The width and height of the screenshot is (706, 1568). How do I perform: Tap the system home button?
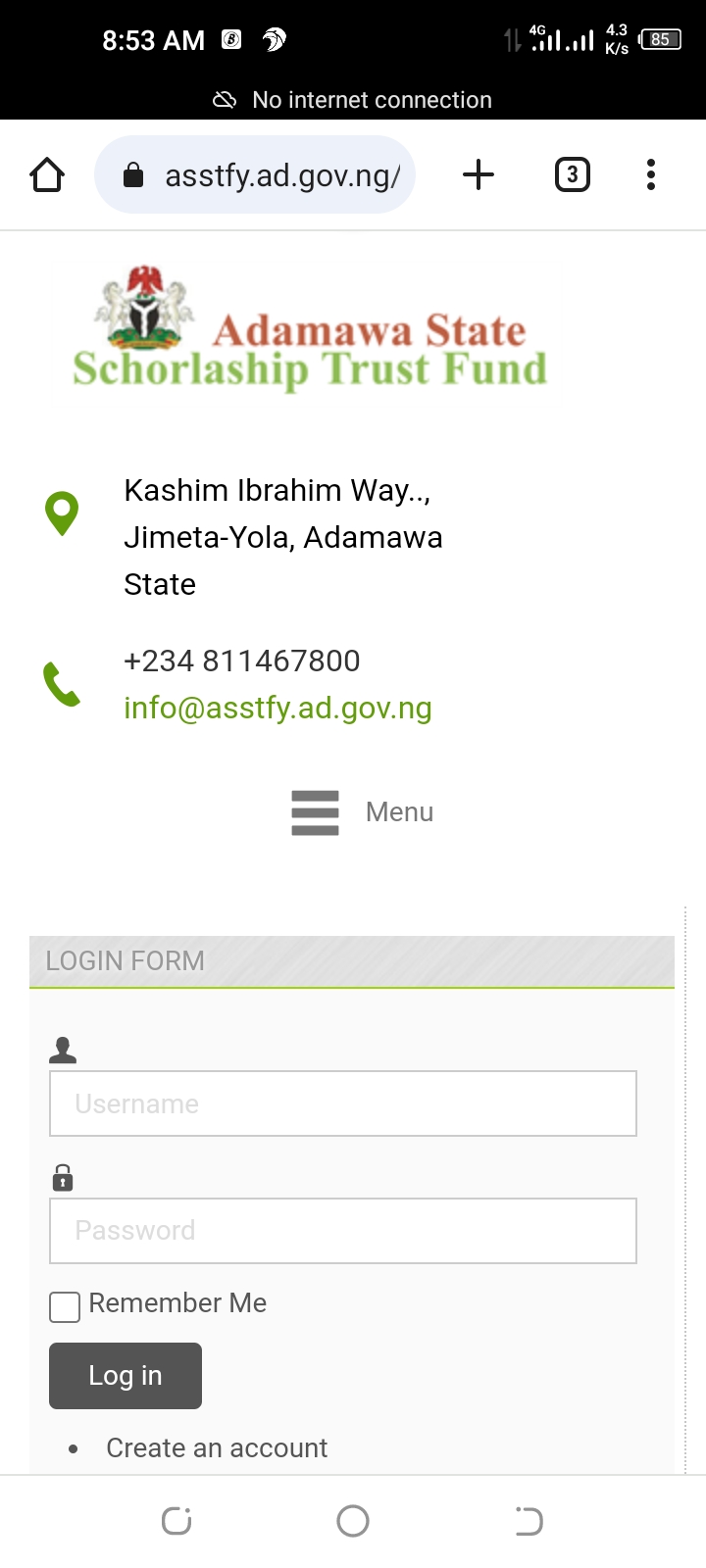[353, 1521]
